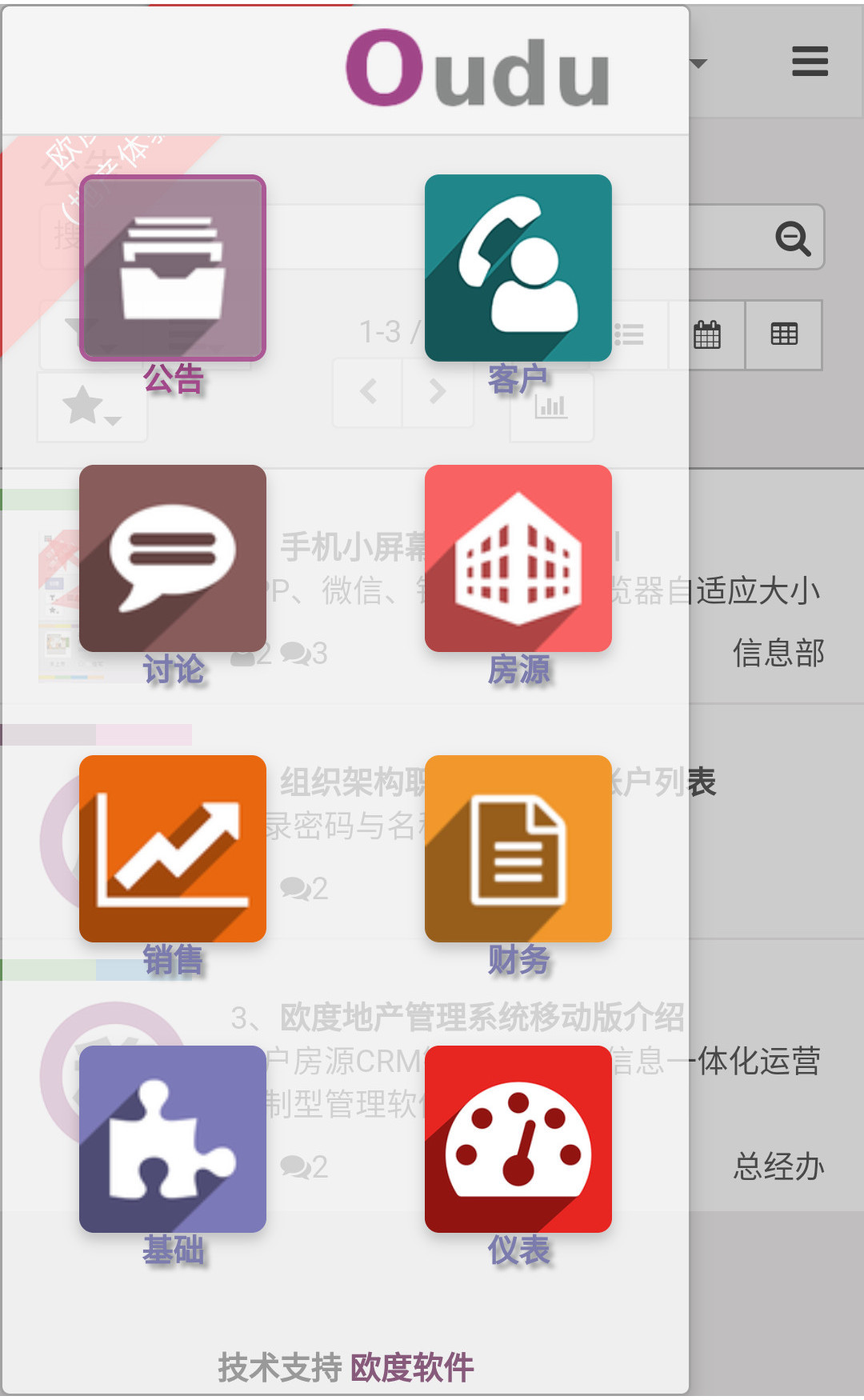Tap the hamburger menu button
The width and height of the screenshot is (864, 1400).
point(810,62)
